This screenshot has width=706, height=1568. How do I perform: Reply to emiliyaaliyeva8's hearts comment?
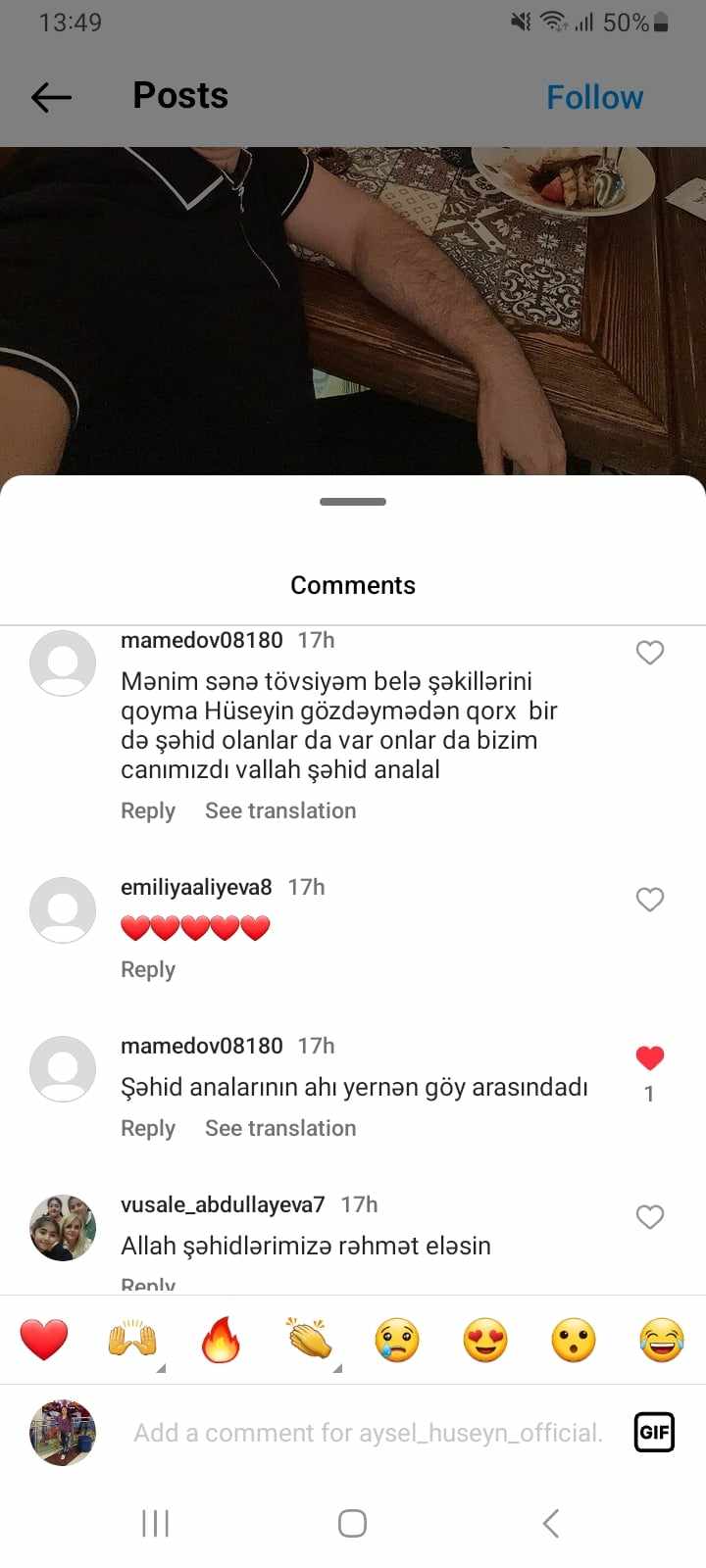[148, 969]
